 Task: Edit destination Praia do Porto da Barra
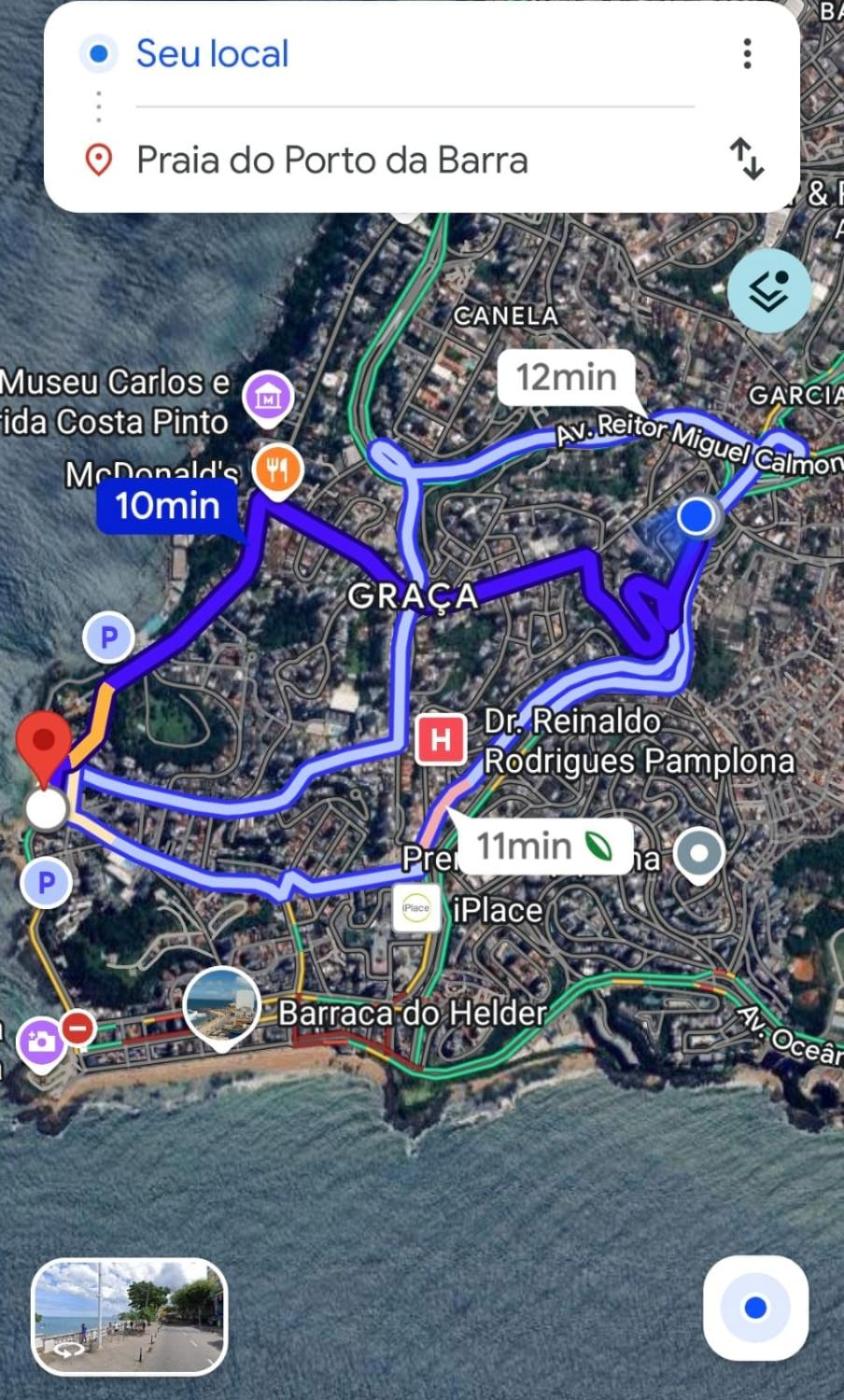point(332,160)
